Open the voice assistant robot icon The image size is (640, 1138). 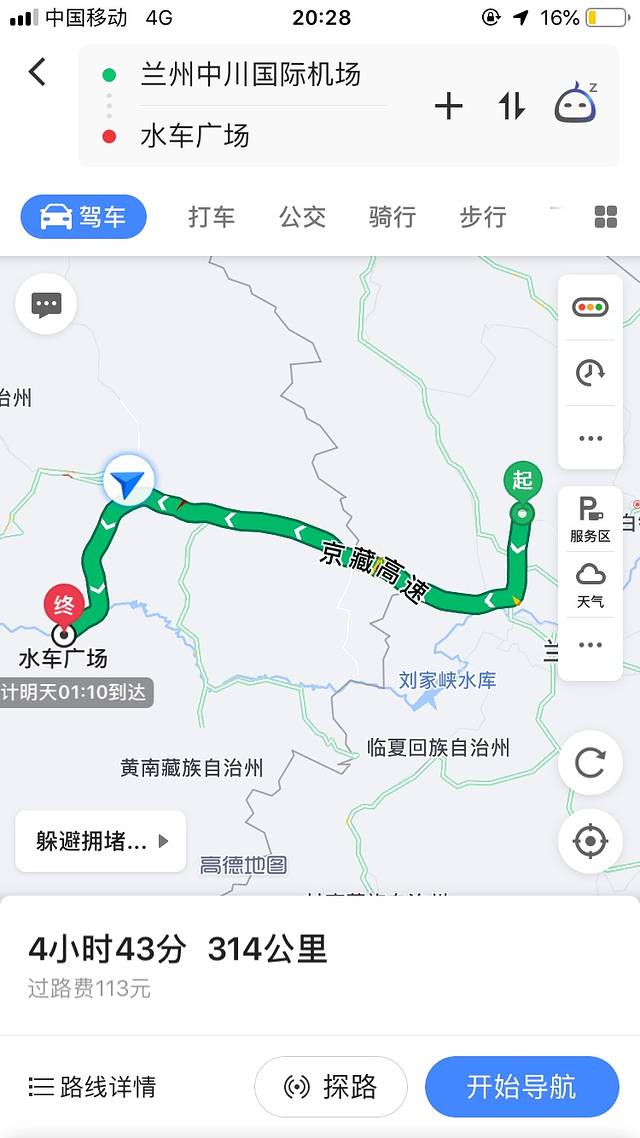point(575,104)
